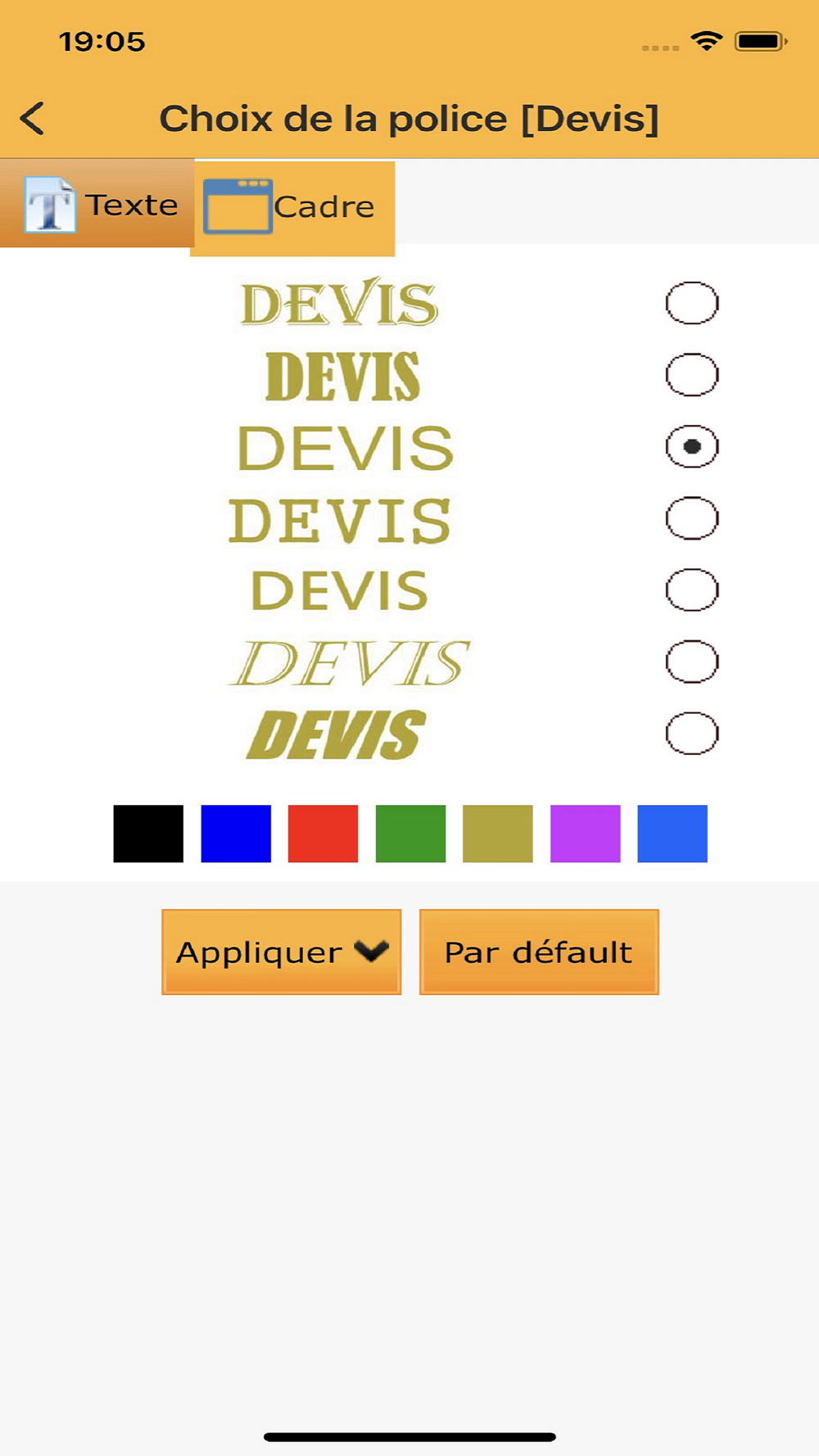Reset with the Par défault button
The height and width of the screenshot is (1456, 819).
[x=539, y=952]
